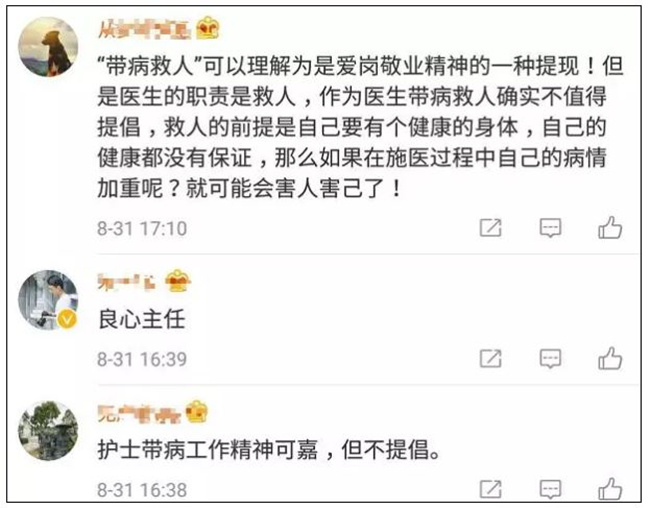Image resolution: width=650 pixels, height=508 pixels.
Task: Repost the comment posted at 8-31 16:38
Action: [490, 489]
